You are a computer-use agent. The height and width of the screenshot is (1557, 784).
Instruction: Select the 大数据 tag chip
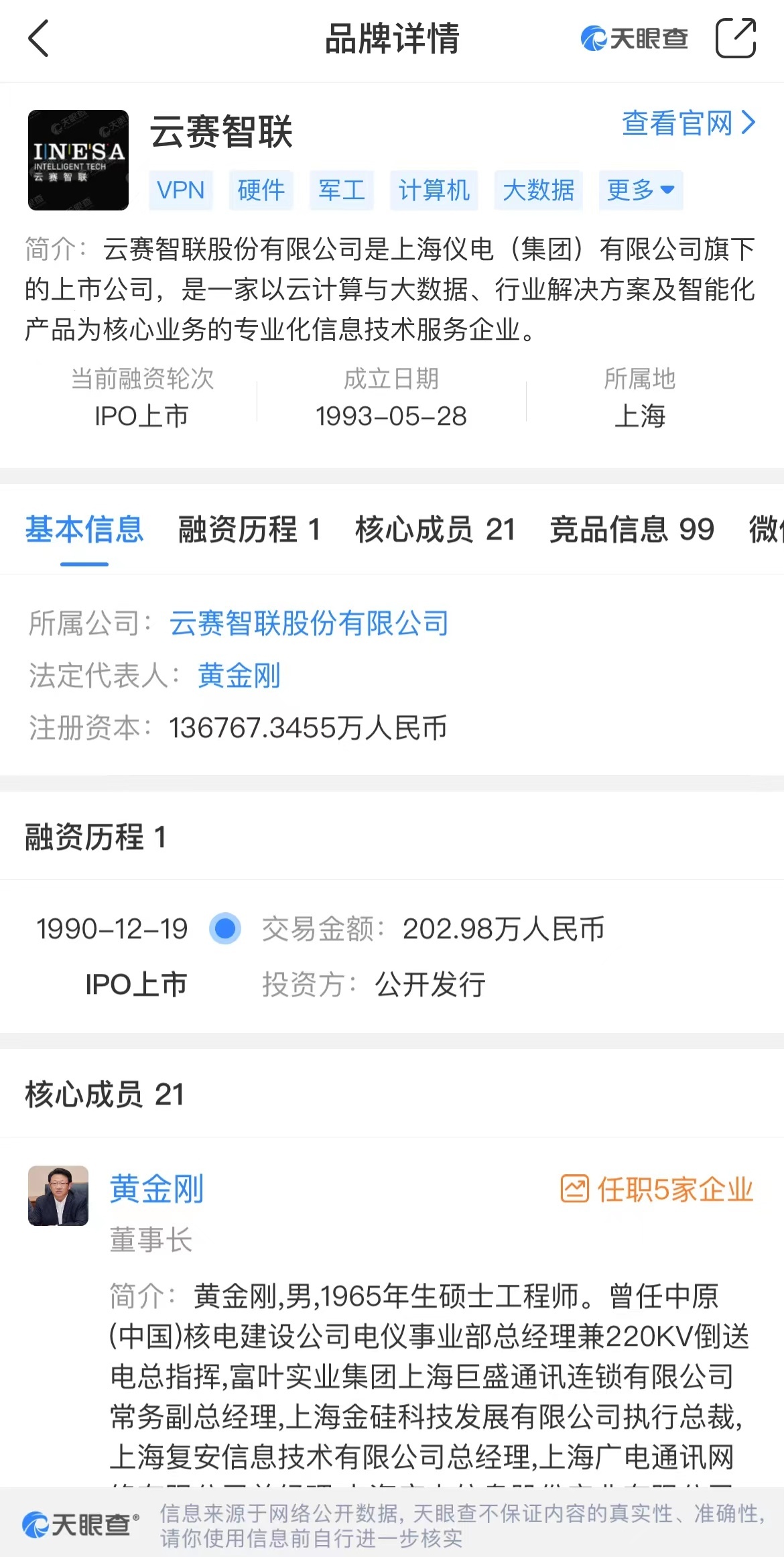[x=539, y=190]
